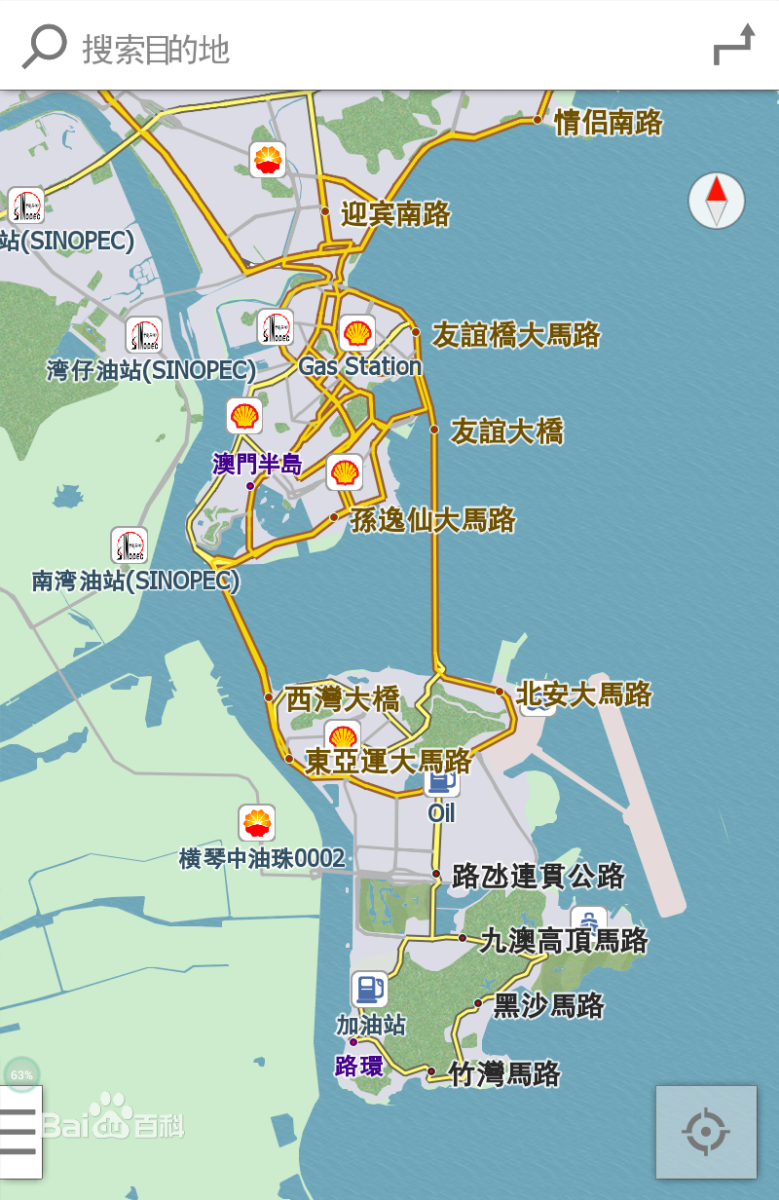The height and width of the screenshot is (1200, 779).
Task: Select the 加油站 fuel pump marker
Action: 370,989
